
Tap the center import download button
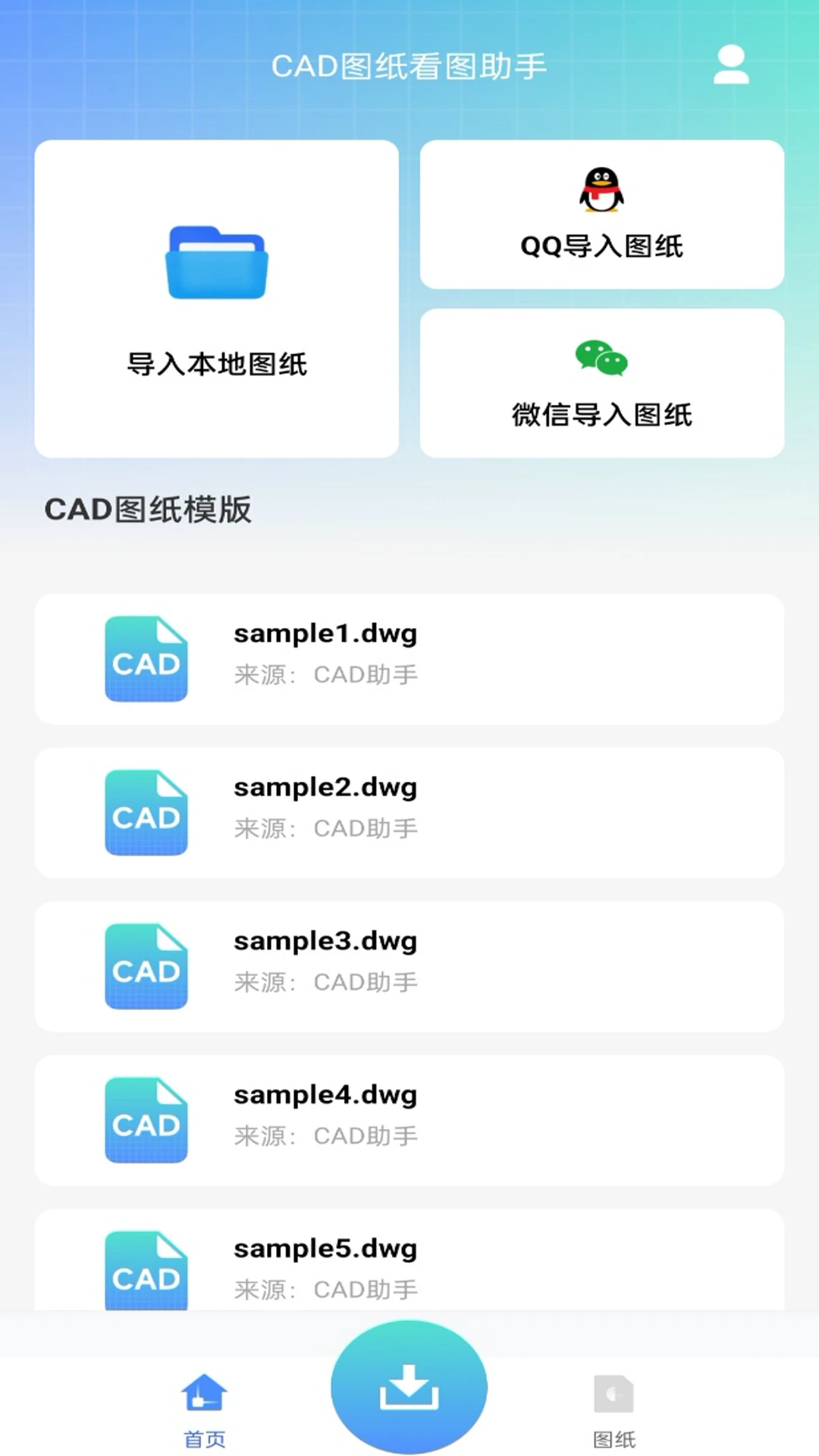409,1388
